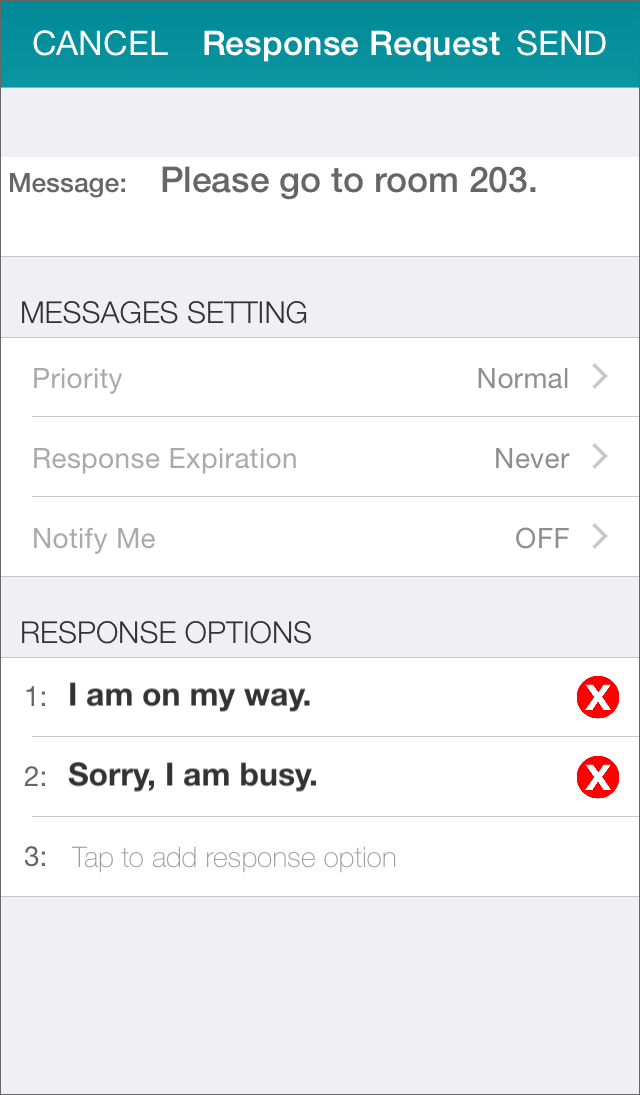The height and width of the screenshot is (1095, 640).
Task: Open the Response Expiration setting
Action: (x=320, y=457)
